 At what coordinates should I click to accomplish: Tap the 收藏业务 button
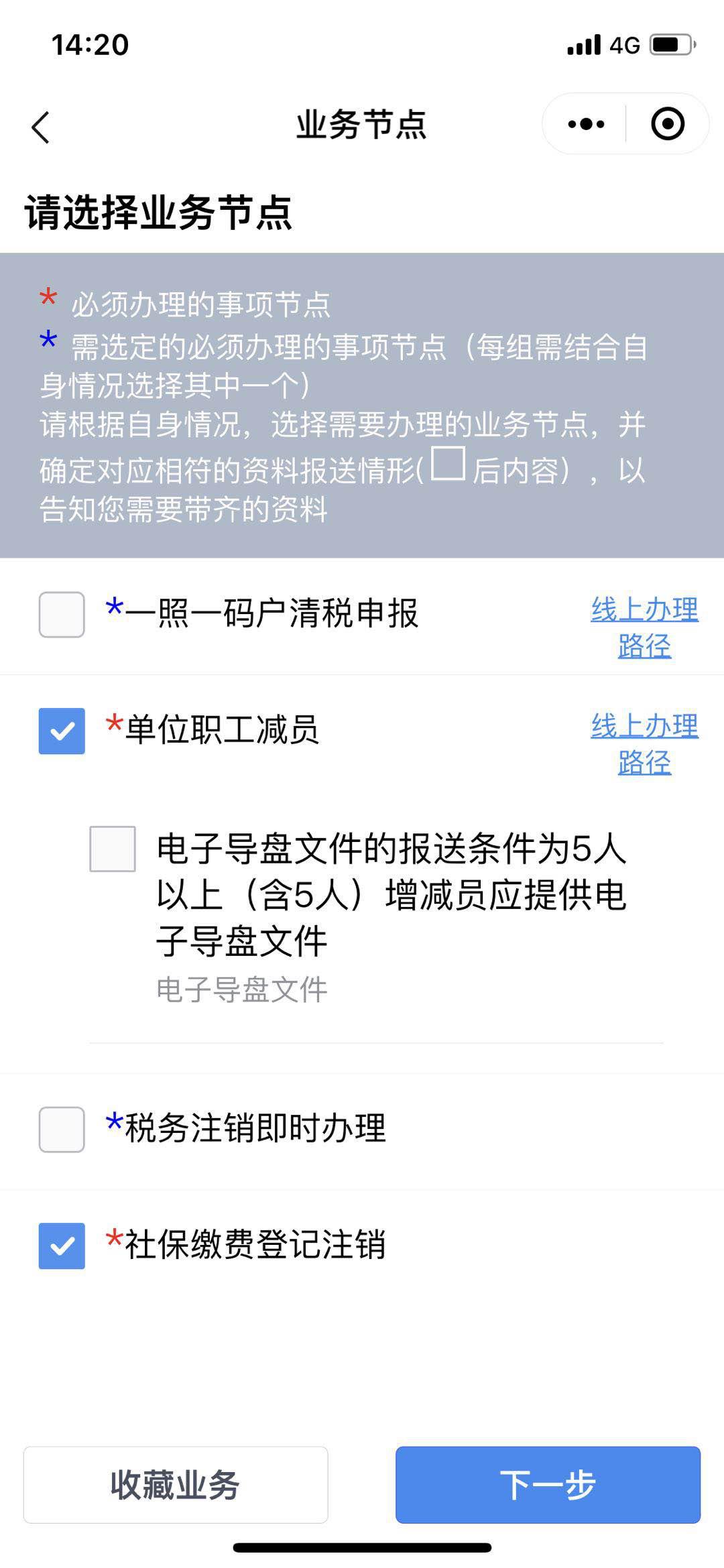click(x=176, y=1485)
